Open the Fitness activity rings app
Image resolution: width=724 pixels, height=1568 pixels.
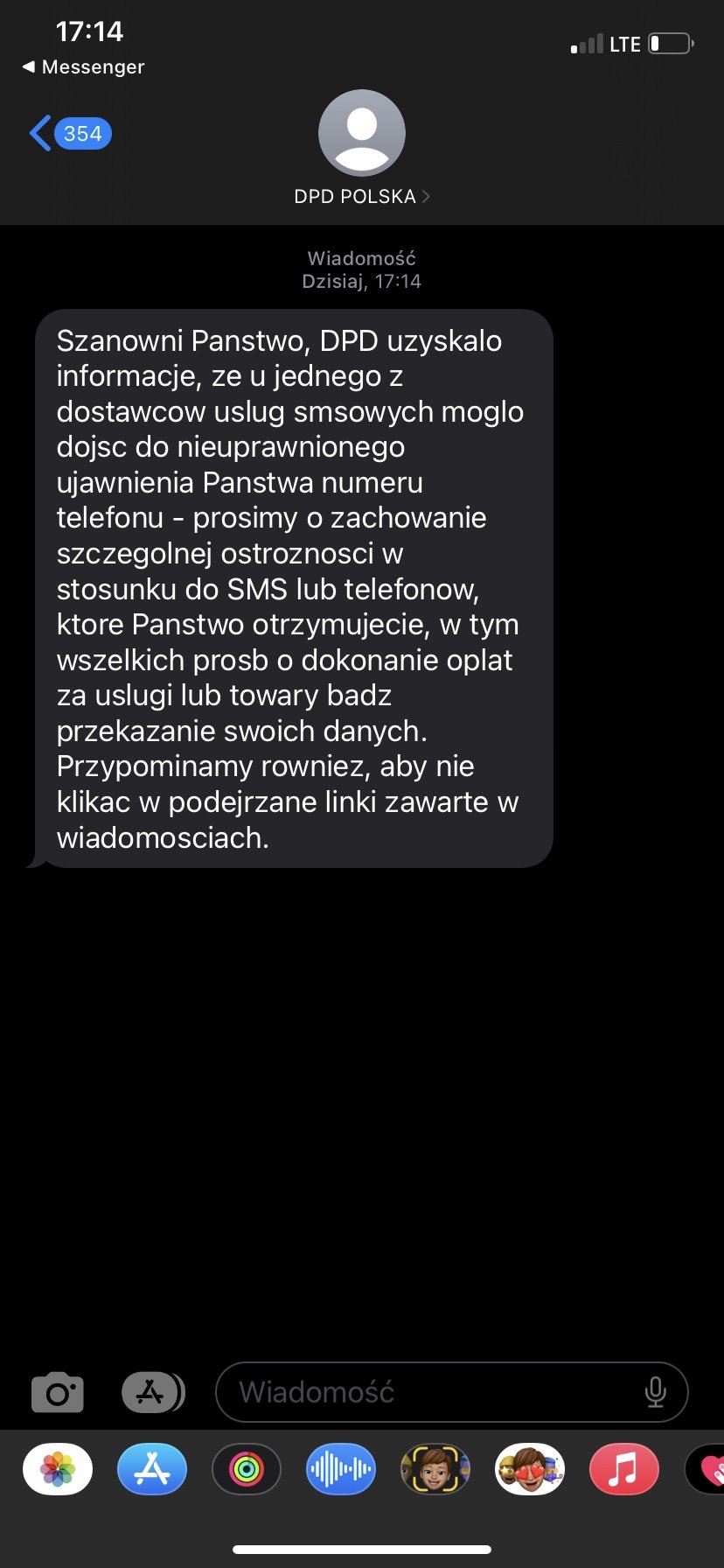click(247, 1469)
